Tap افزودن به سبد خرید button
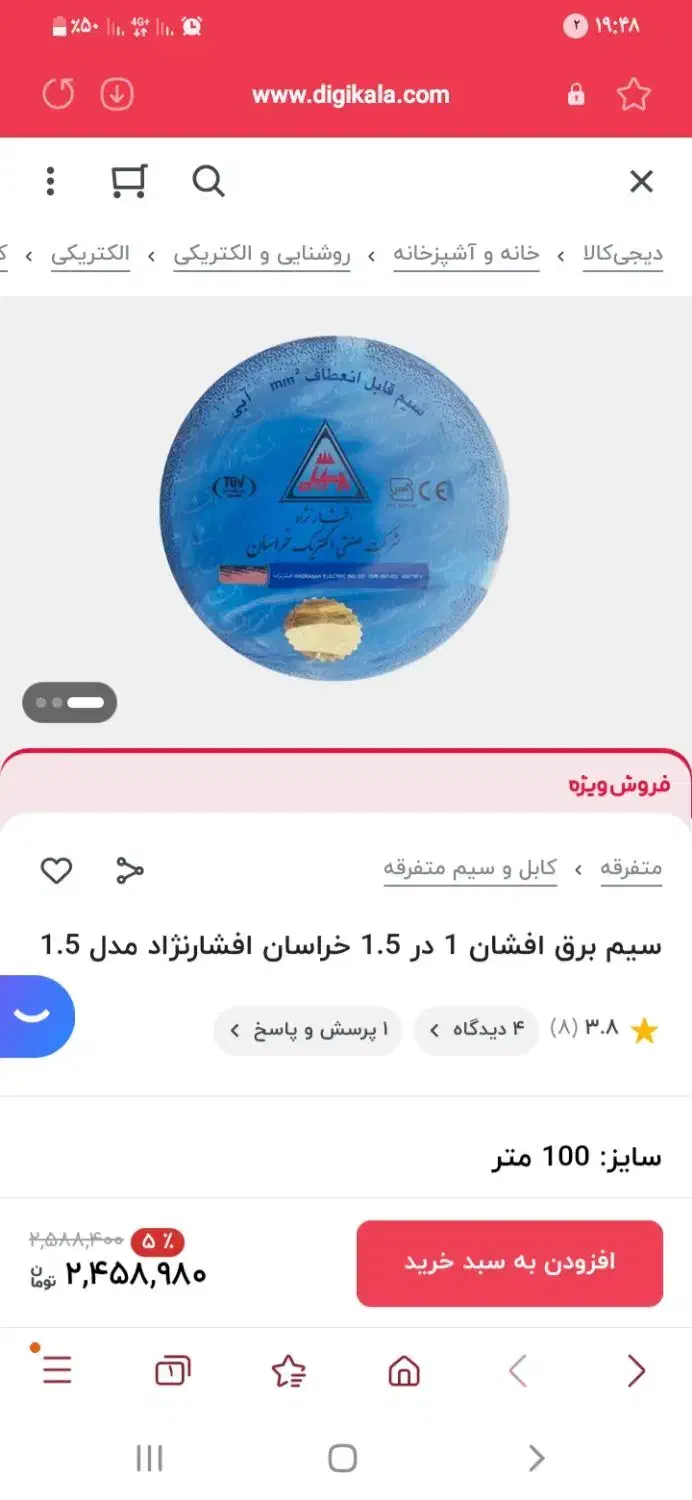 click(x=509, y=1262)
